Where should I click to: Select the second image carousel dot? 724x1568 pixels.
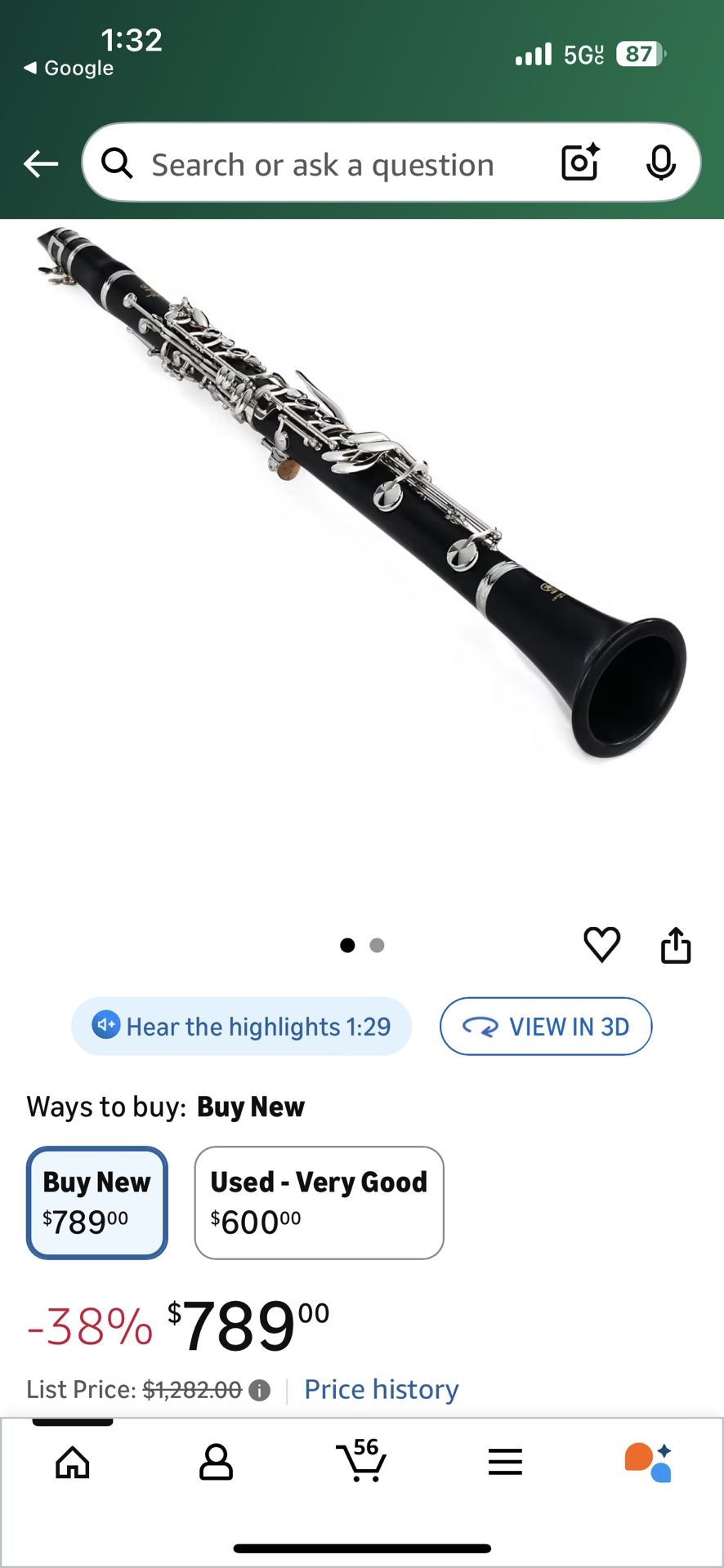(378, 945)
